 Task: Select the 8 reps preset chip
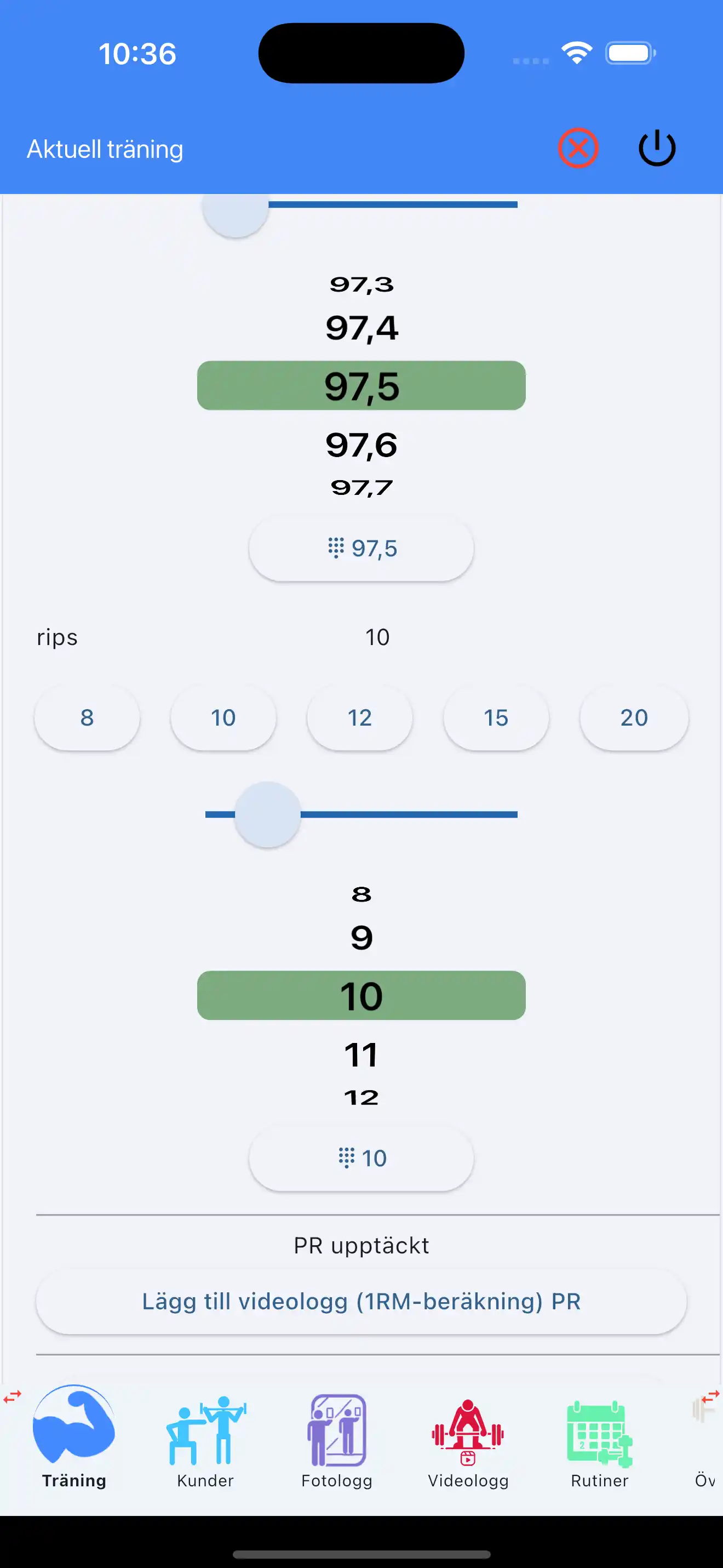87,717
